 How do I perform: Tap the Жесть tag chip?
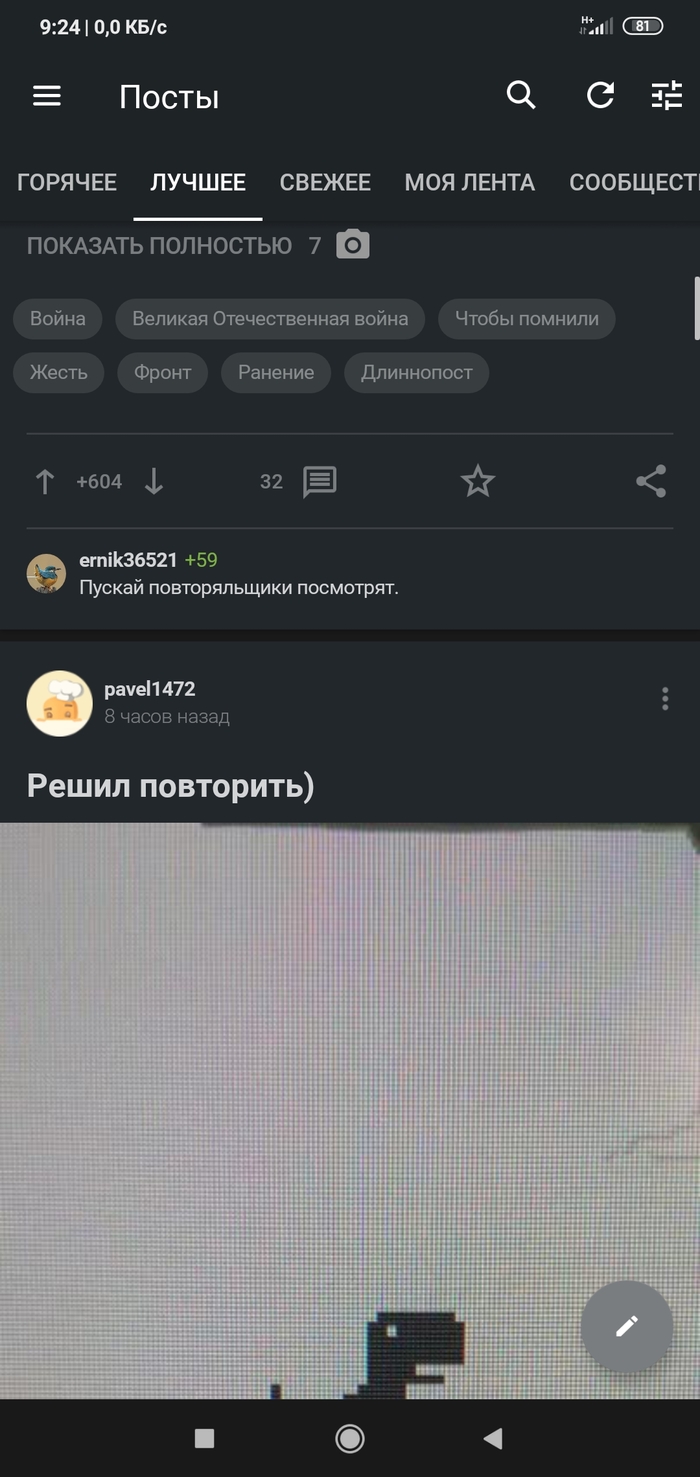point(58,373)
